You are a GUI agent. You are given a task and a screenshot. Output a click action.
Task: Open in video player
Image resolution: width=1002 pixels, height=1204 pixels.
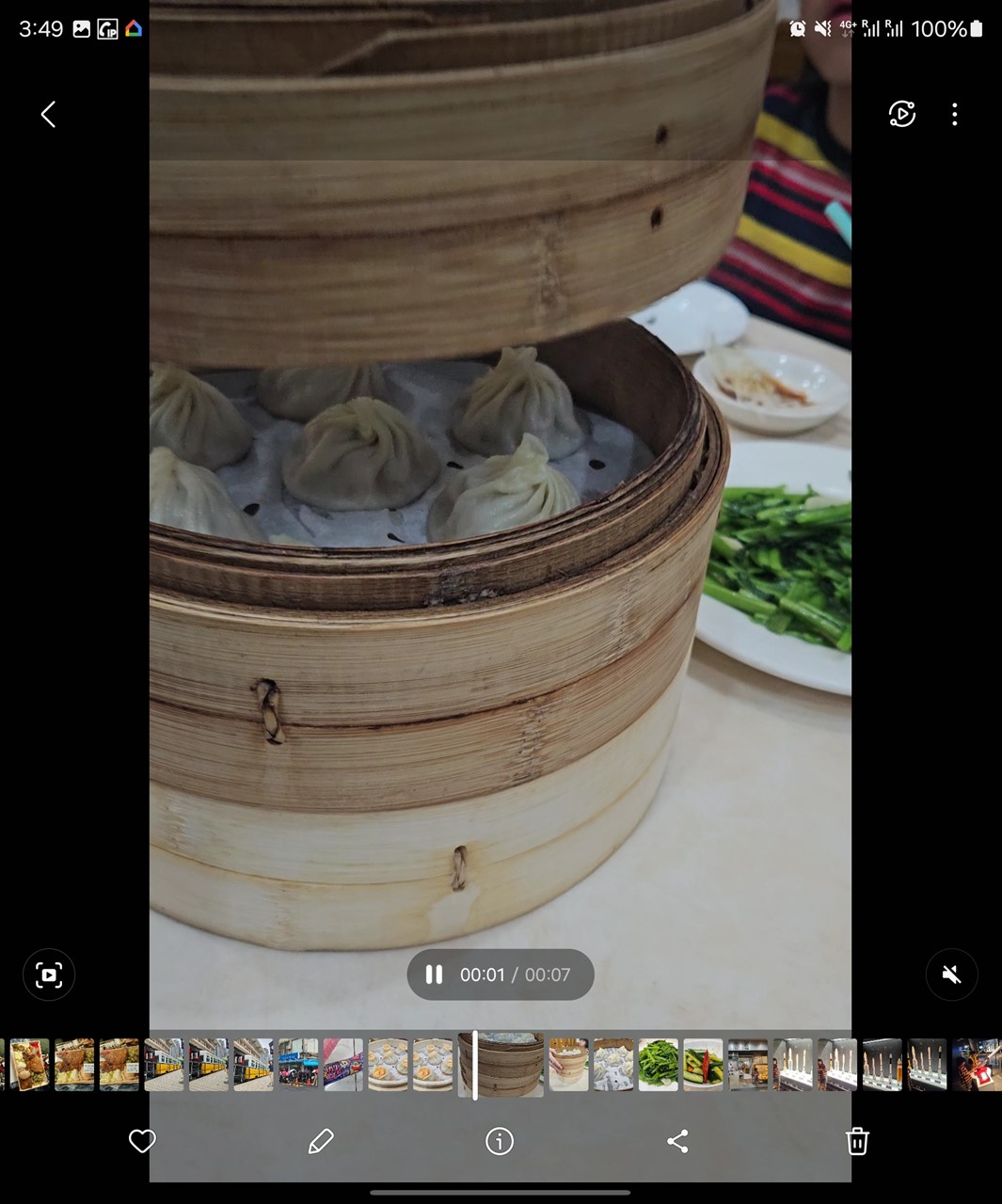(901, 115)
